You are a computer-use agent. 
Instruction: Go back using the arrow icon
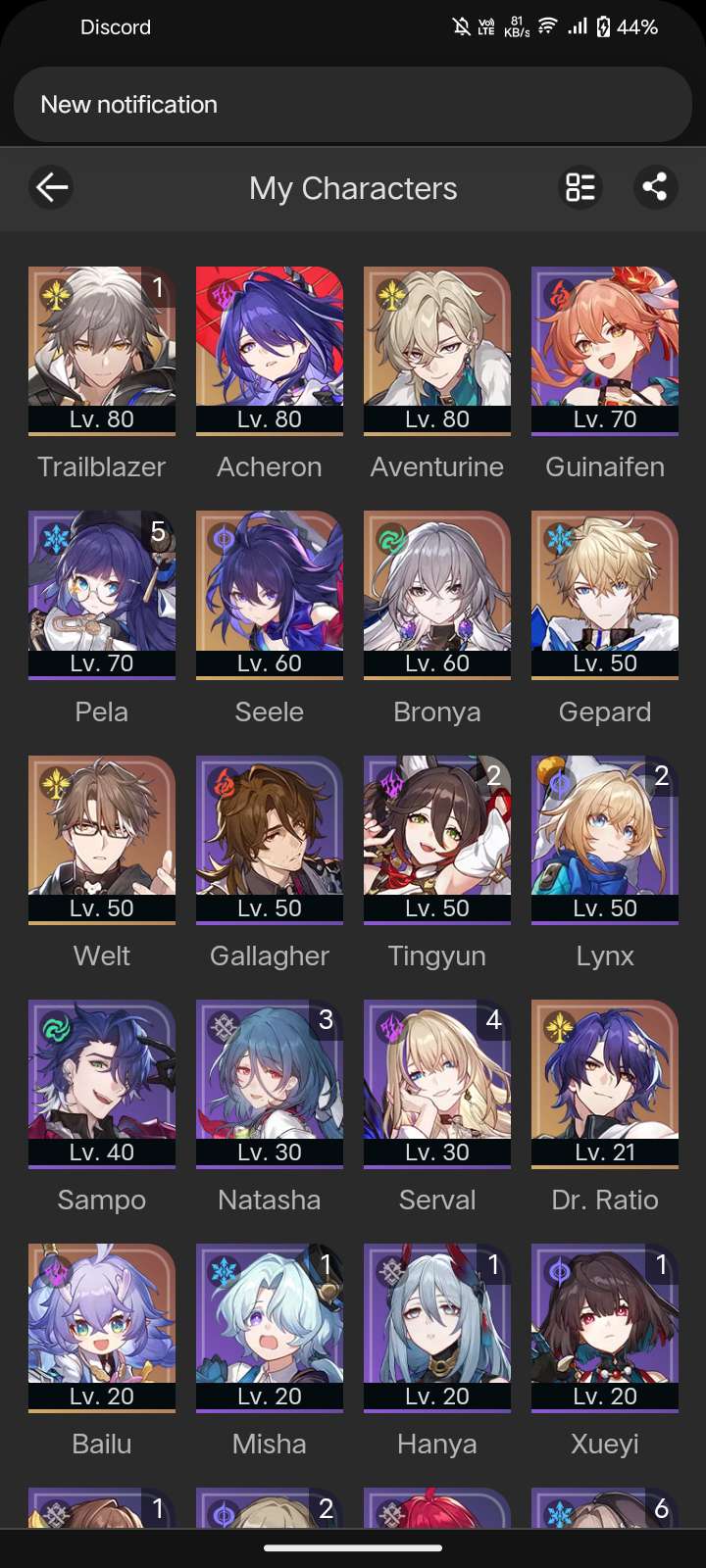tap(51, 187)
